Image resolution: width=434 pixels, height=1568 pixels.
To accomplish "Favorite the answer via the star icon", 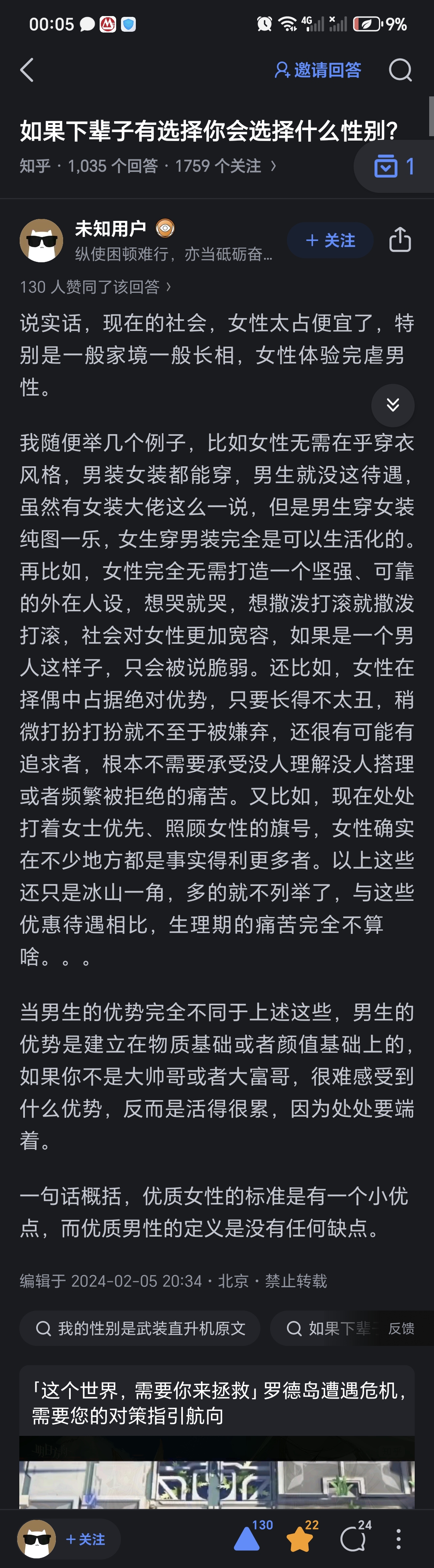I will tap(300, 1539).
